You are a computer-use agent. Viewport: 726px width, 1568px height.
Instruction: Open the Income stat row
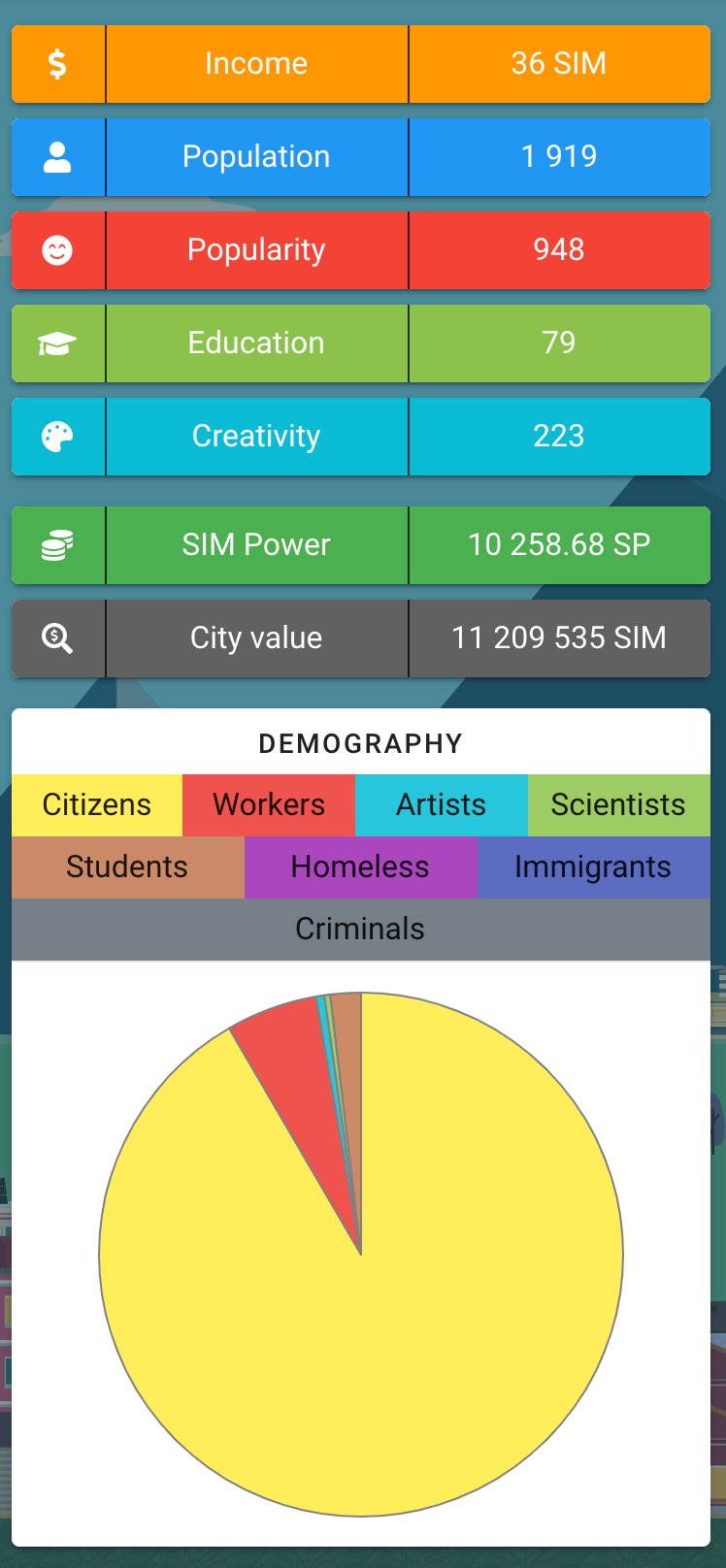[361, 64]
